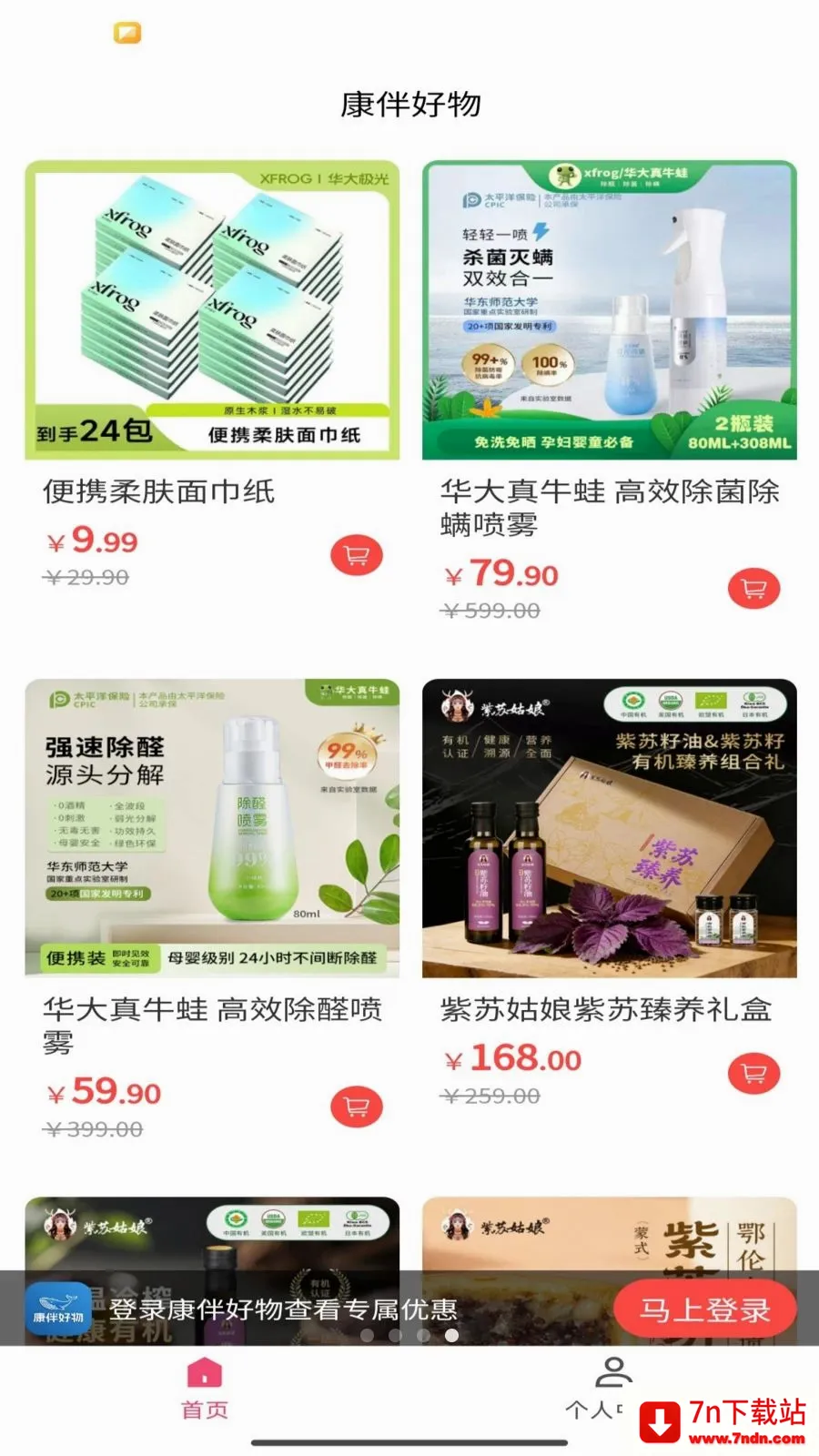Add 紫苏臻养礼盒 to the cart
The height and width of the screenshot is (1456, 819).
tap(754, 1074)
